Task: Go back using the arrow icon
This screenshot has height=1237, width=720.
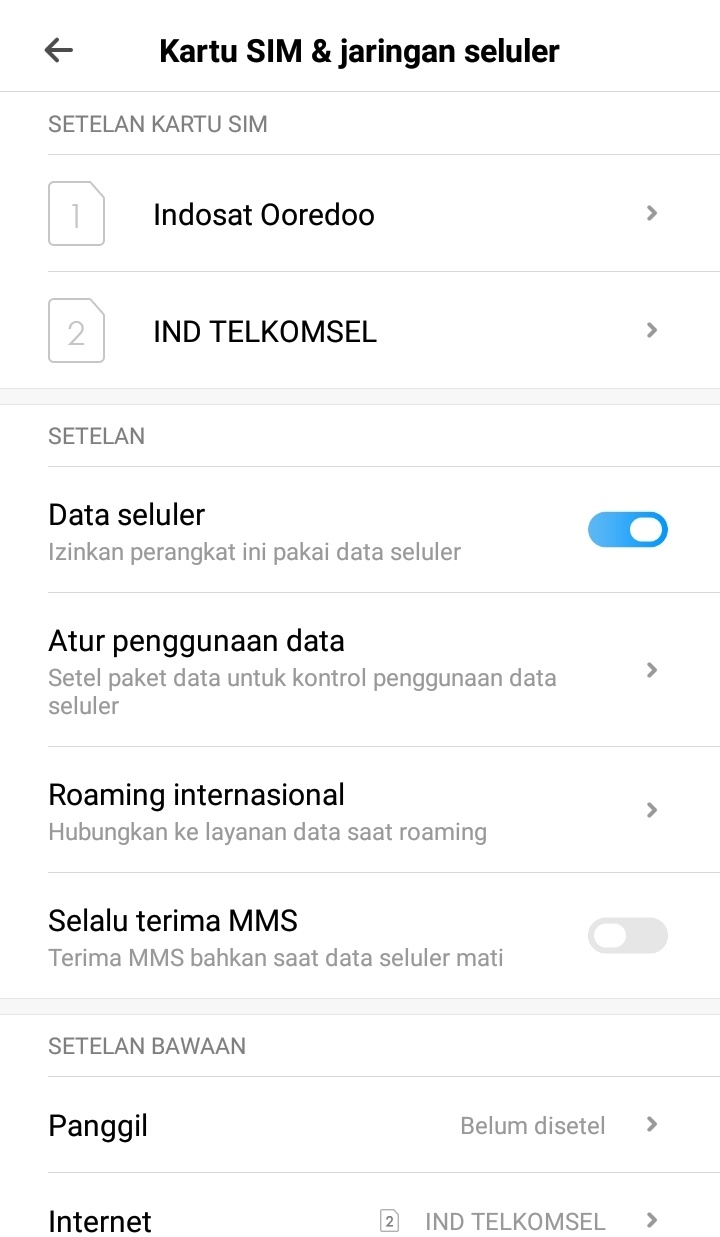Action: 59,50
